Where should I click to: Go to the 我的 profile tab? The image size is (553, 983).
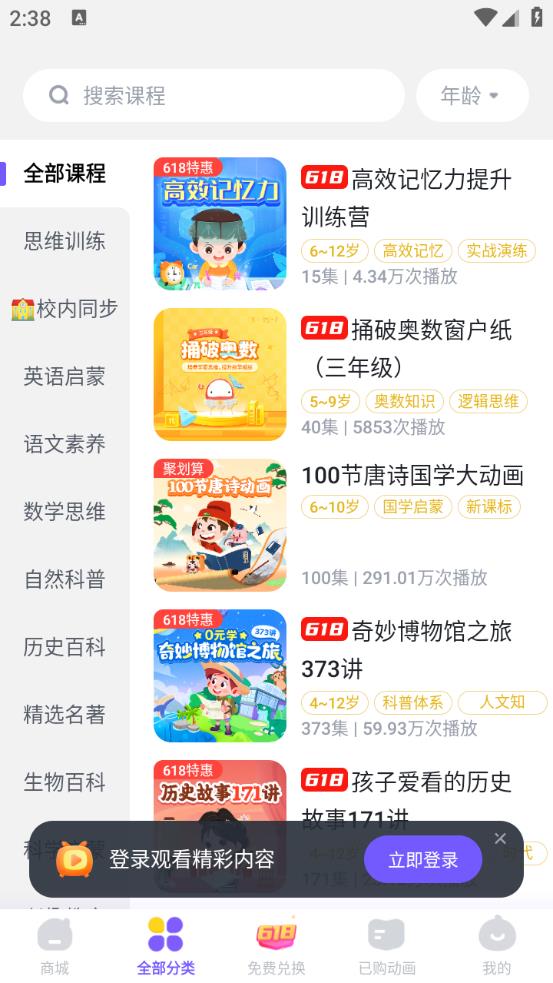pyautogui.click(x=497, y=945)
